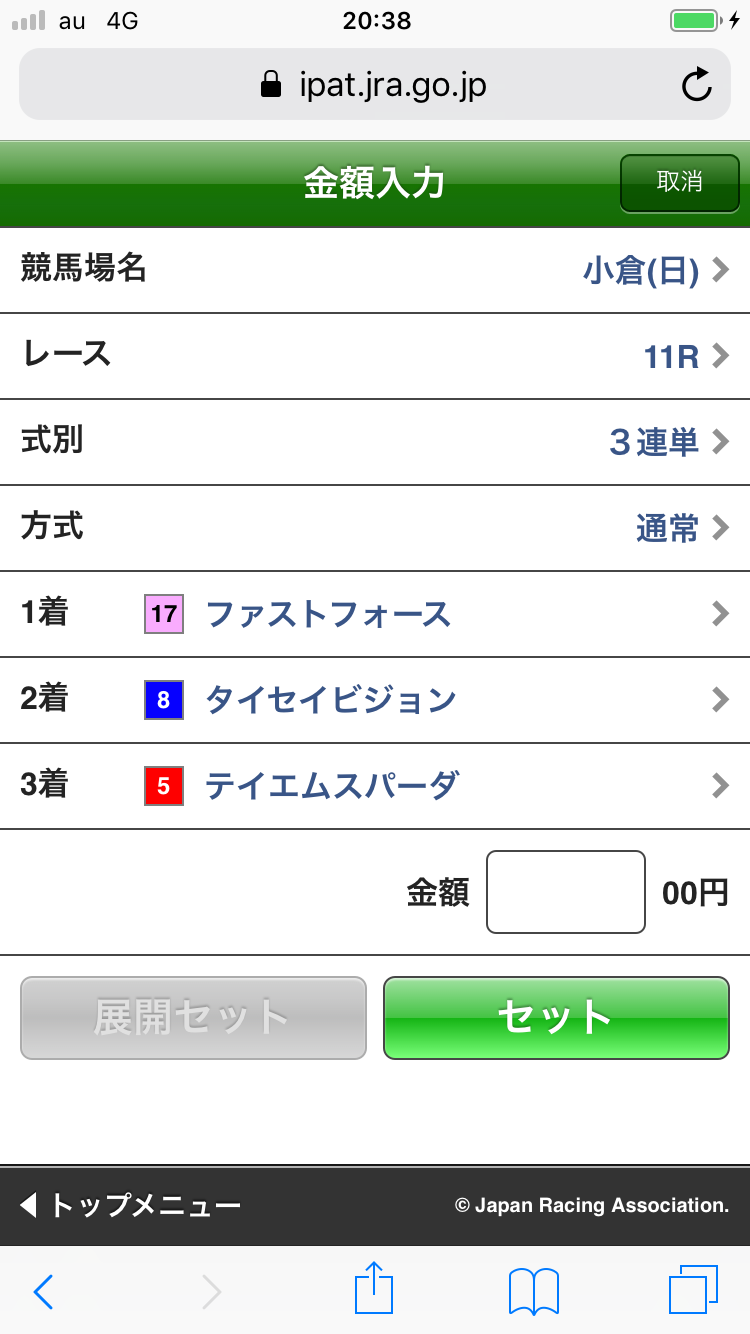Cancel the bet with the 取消 button
Viewport: 750px width, 1334px height.
click(x=679, y=183)
